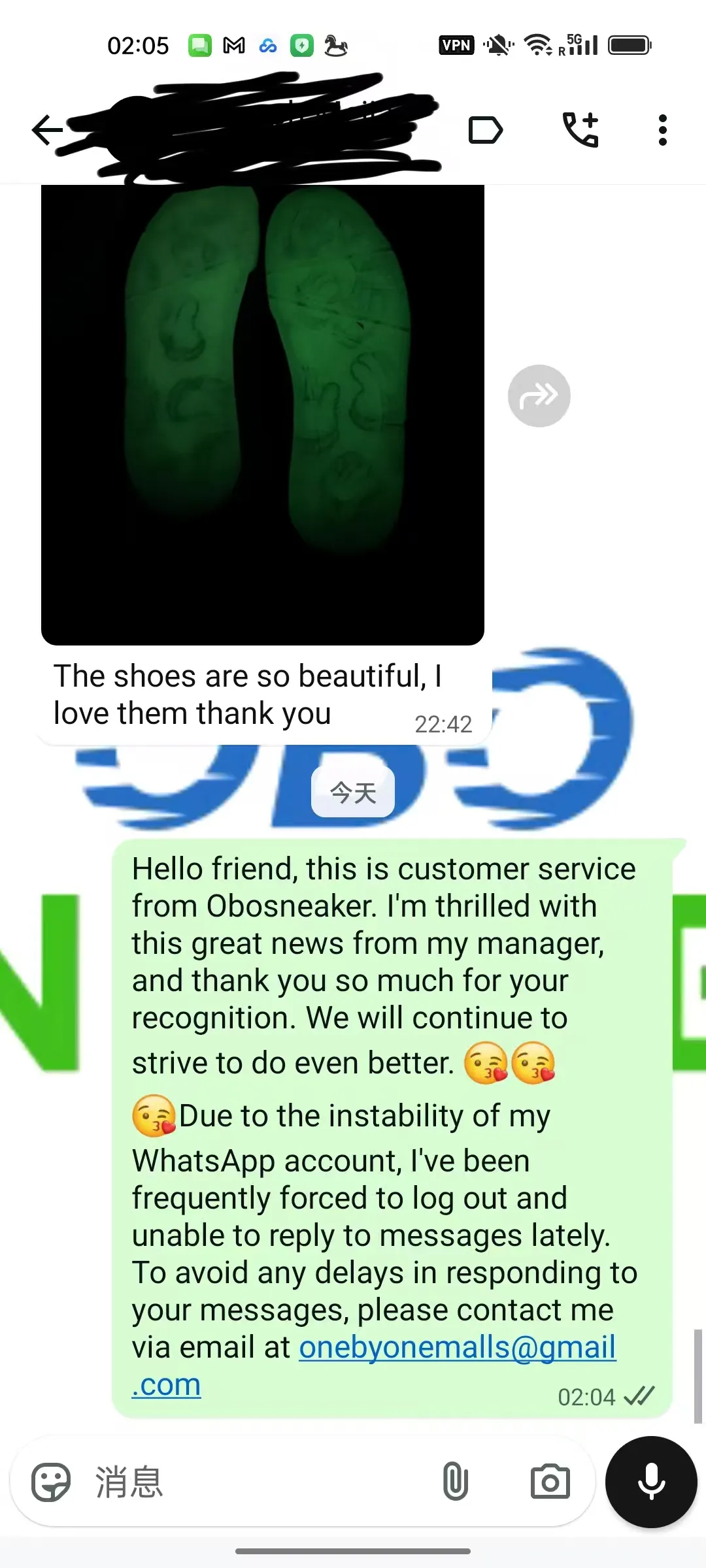This screenshot has width=706, height=1568.
Task: Start a call with the add-call icon
Action: coord(580,130)
